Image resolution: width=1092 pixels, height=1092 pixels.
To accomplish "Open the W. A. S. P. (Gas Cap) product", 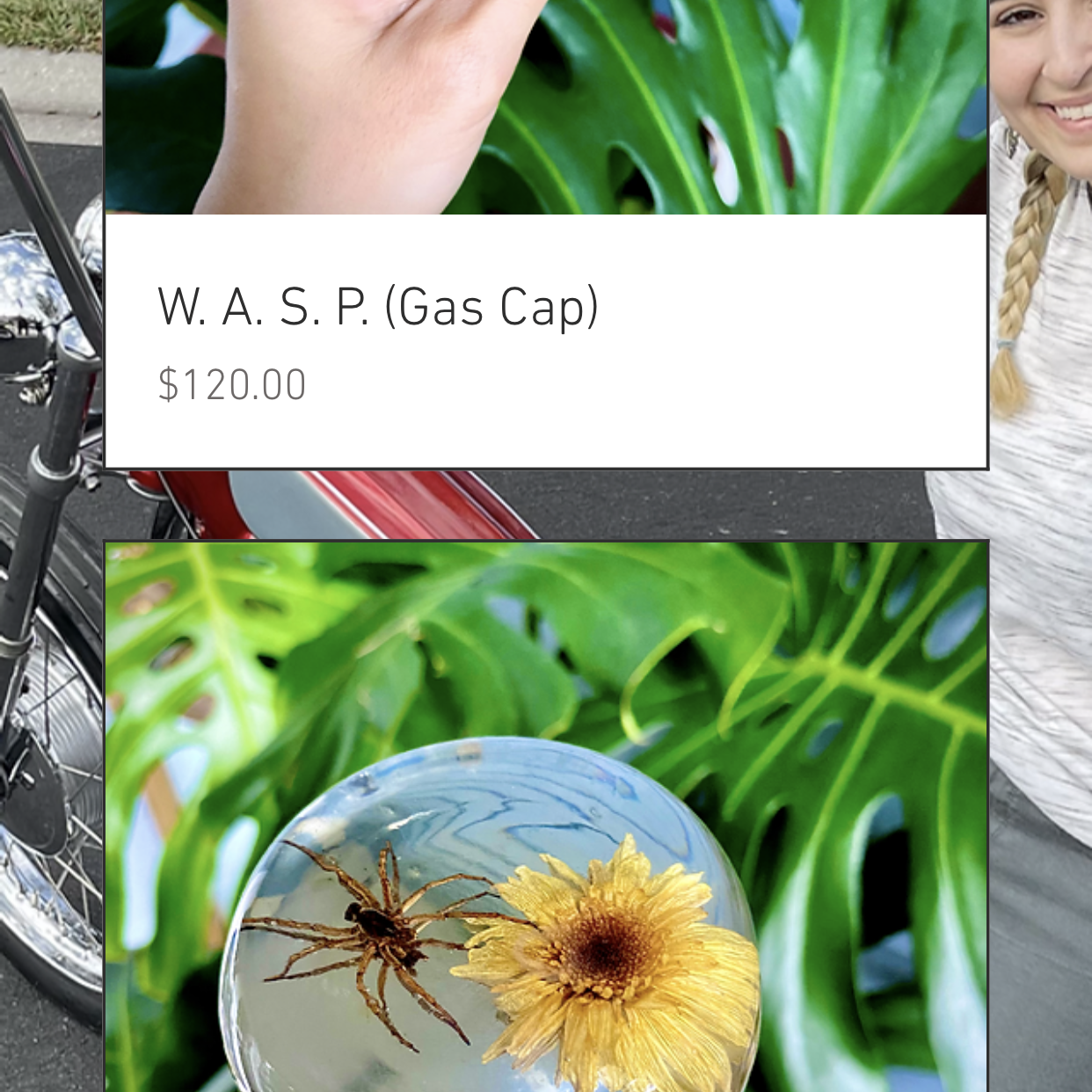I will click(378, 307).
